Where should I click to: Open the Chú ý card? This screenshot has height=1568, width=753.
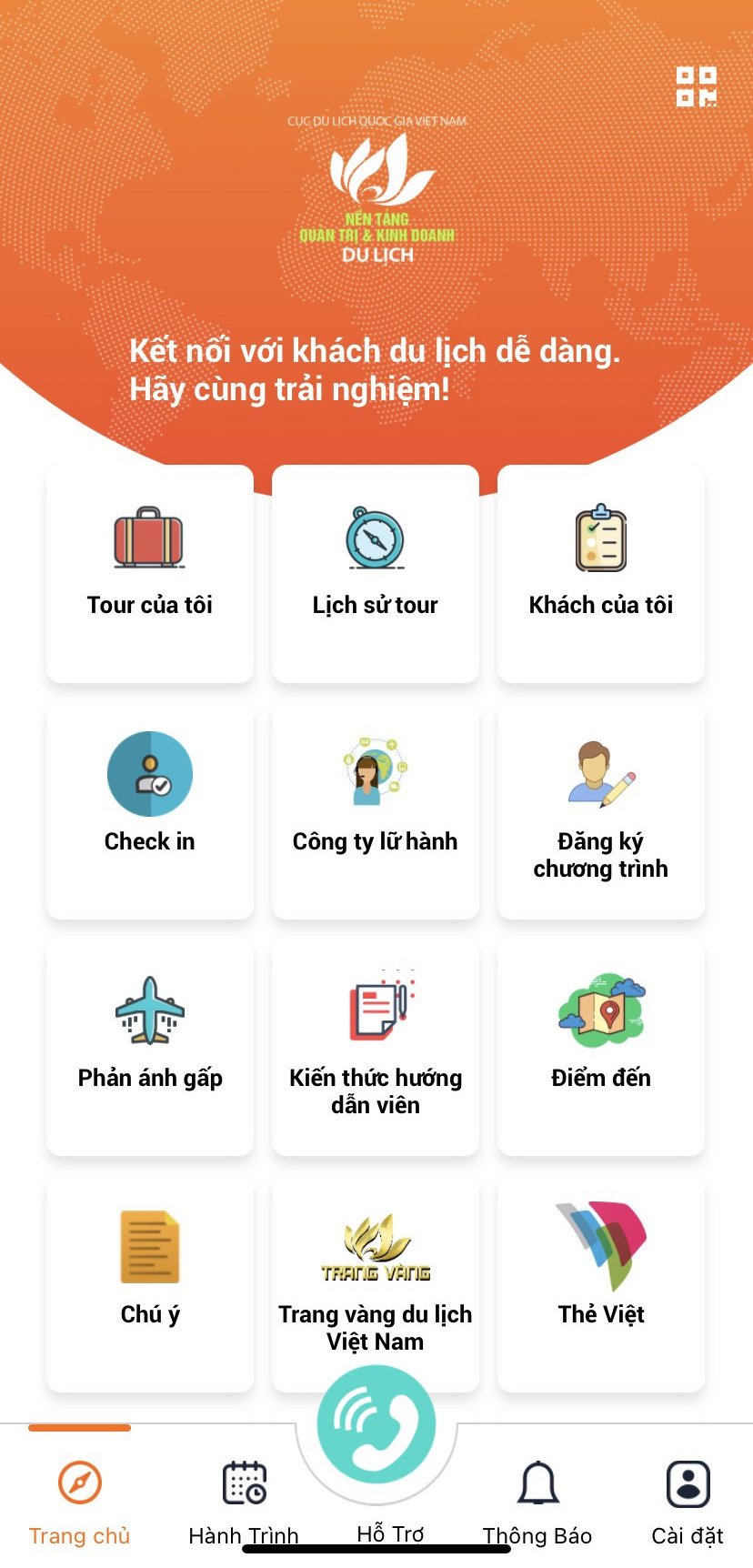pos(150,1282)
